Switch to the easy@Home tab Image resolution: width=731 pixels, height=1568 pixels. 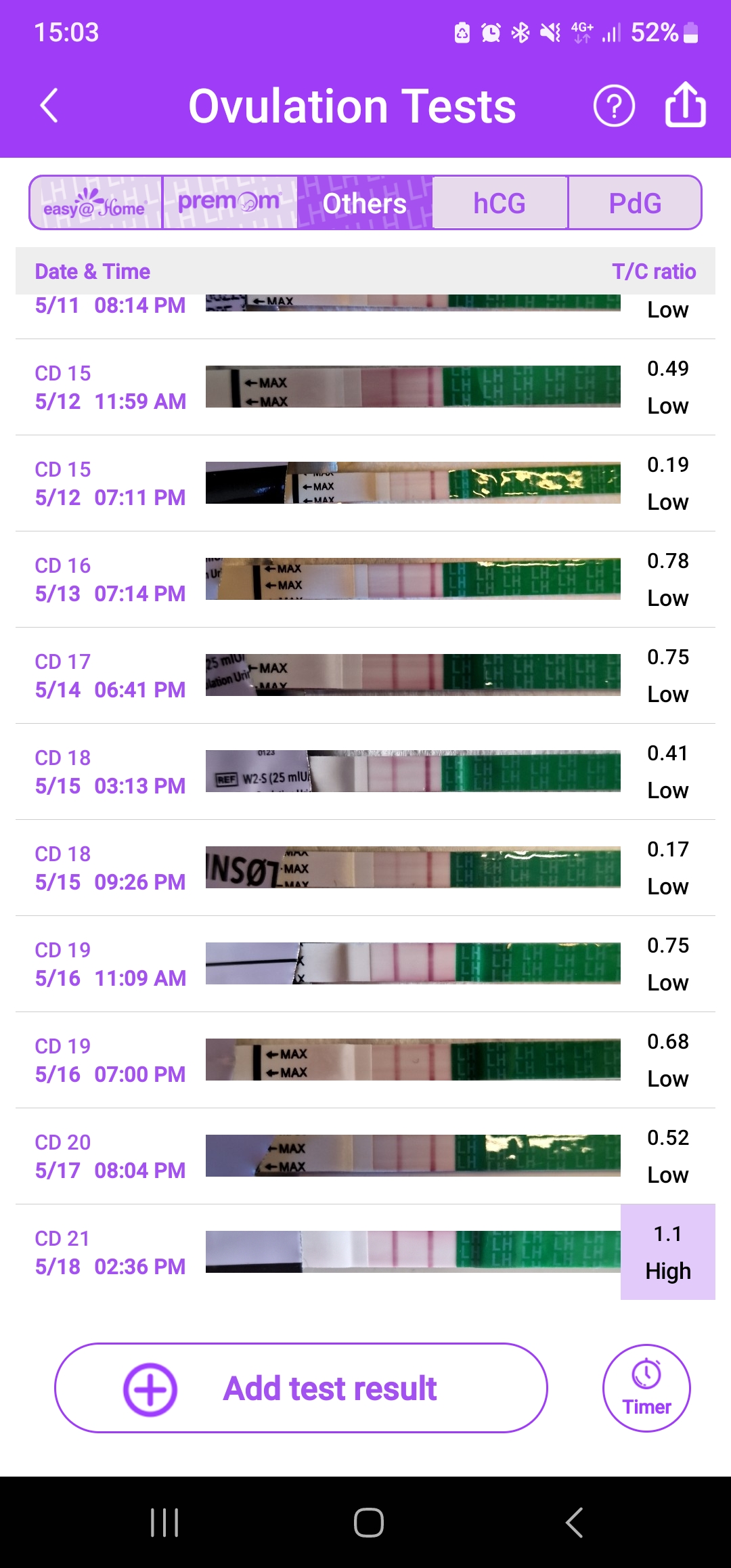(x=95, y=203)
